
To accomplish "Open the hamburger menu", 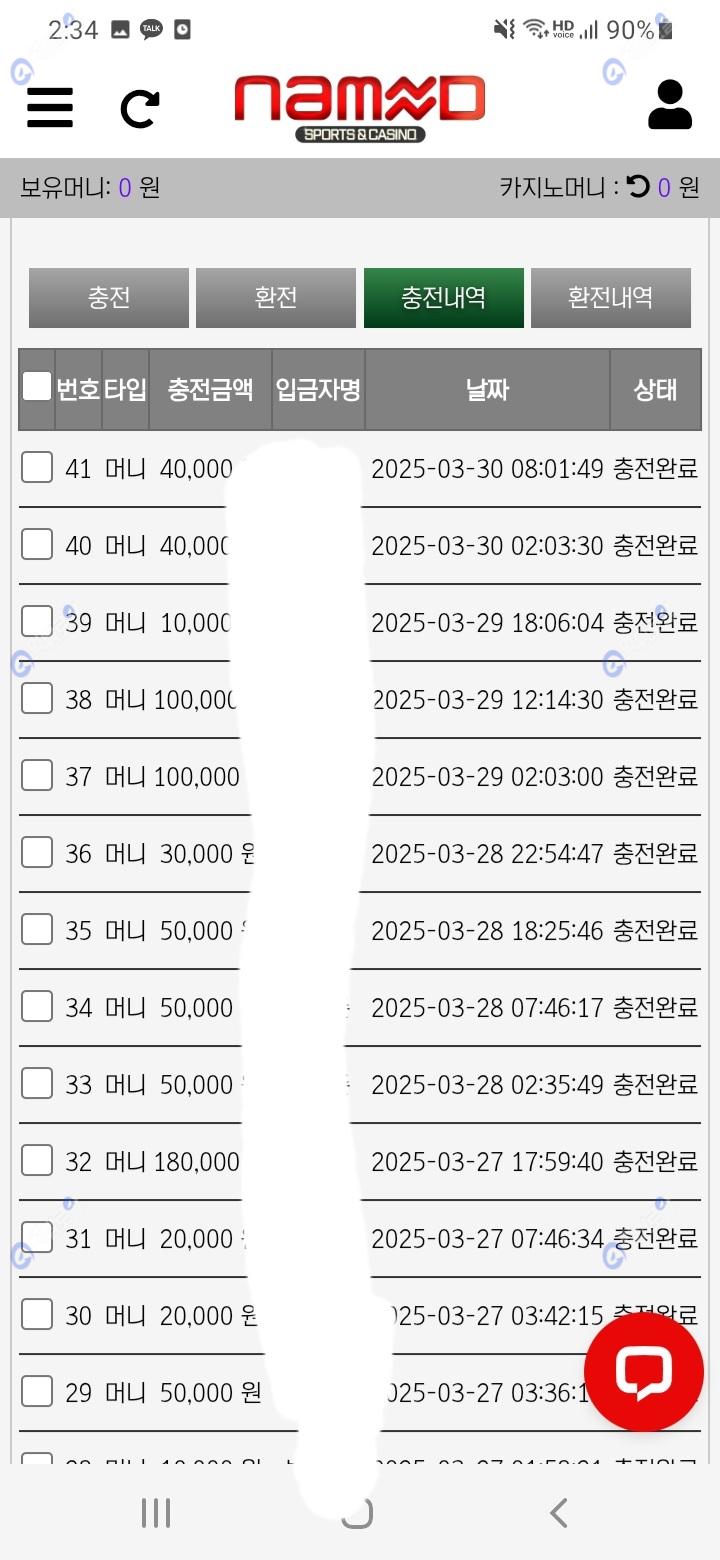I will 50,107.
